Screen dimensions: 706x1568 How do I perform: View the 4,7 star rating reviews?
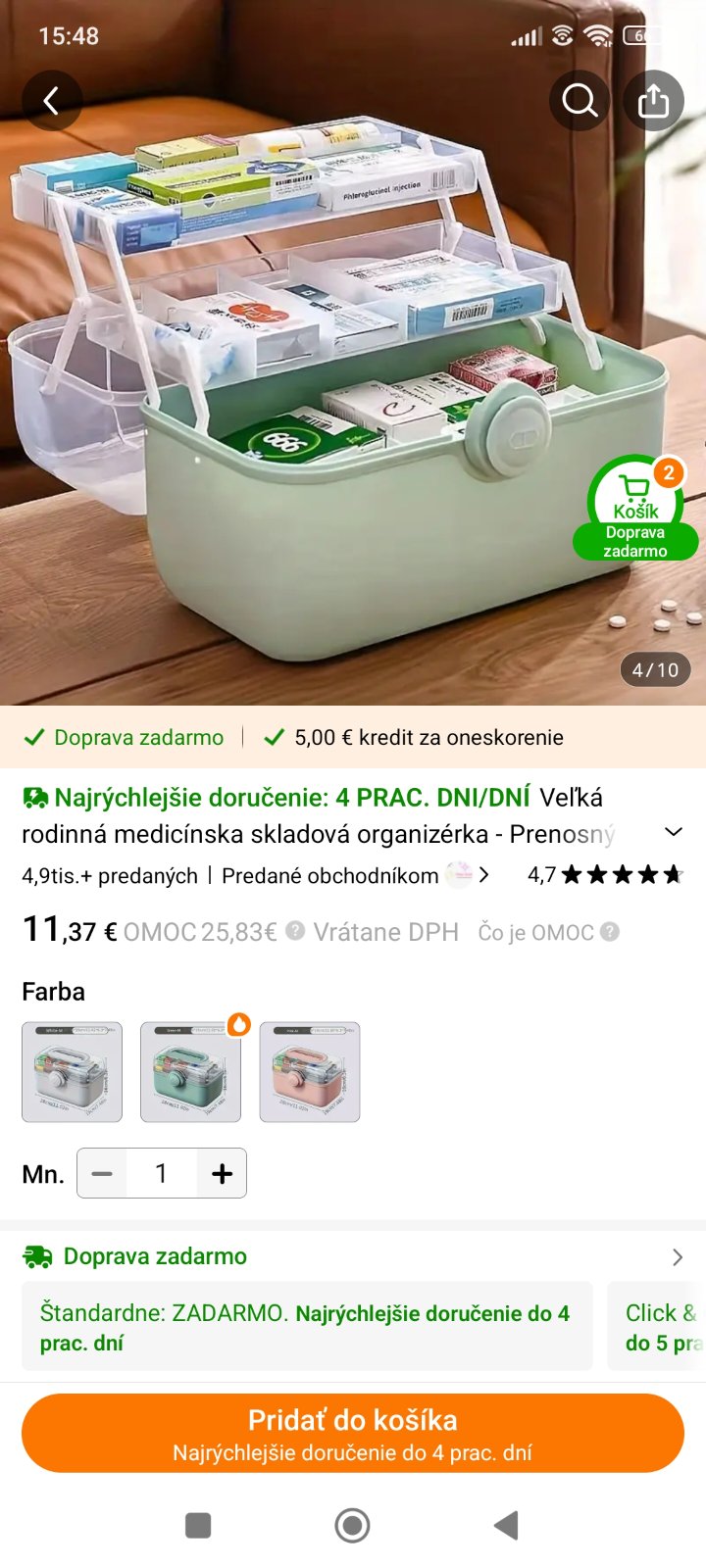[x=605, y=875]
